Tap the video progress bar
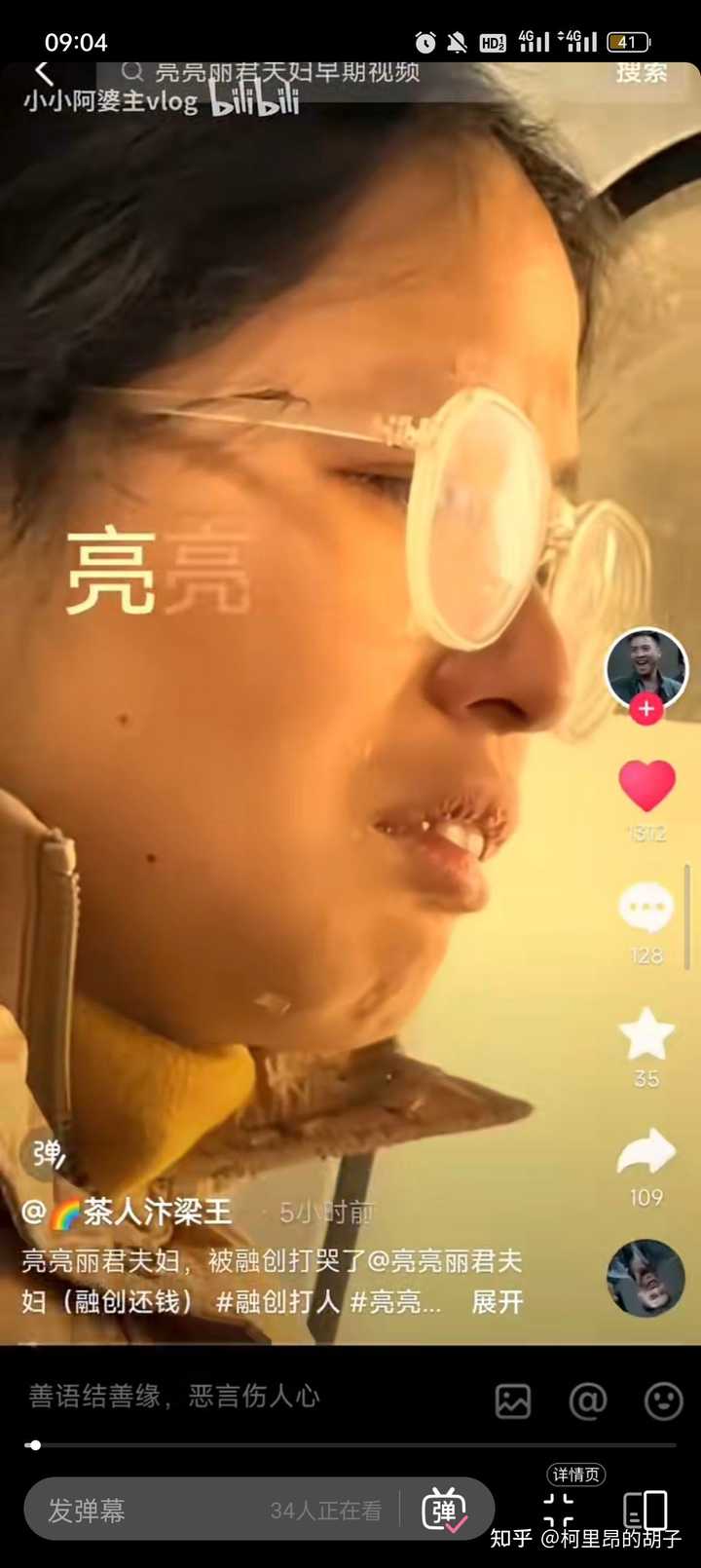 click(350, 1445)
